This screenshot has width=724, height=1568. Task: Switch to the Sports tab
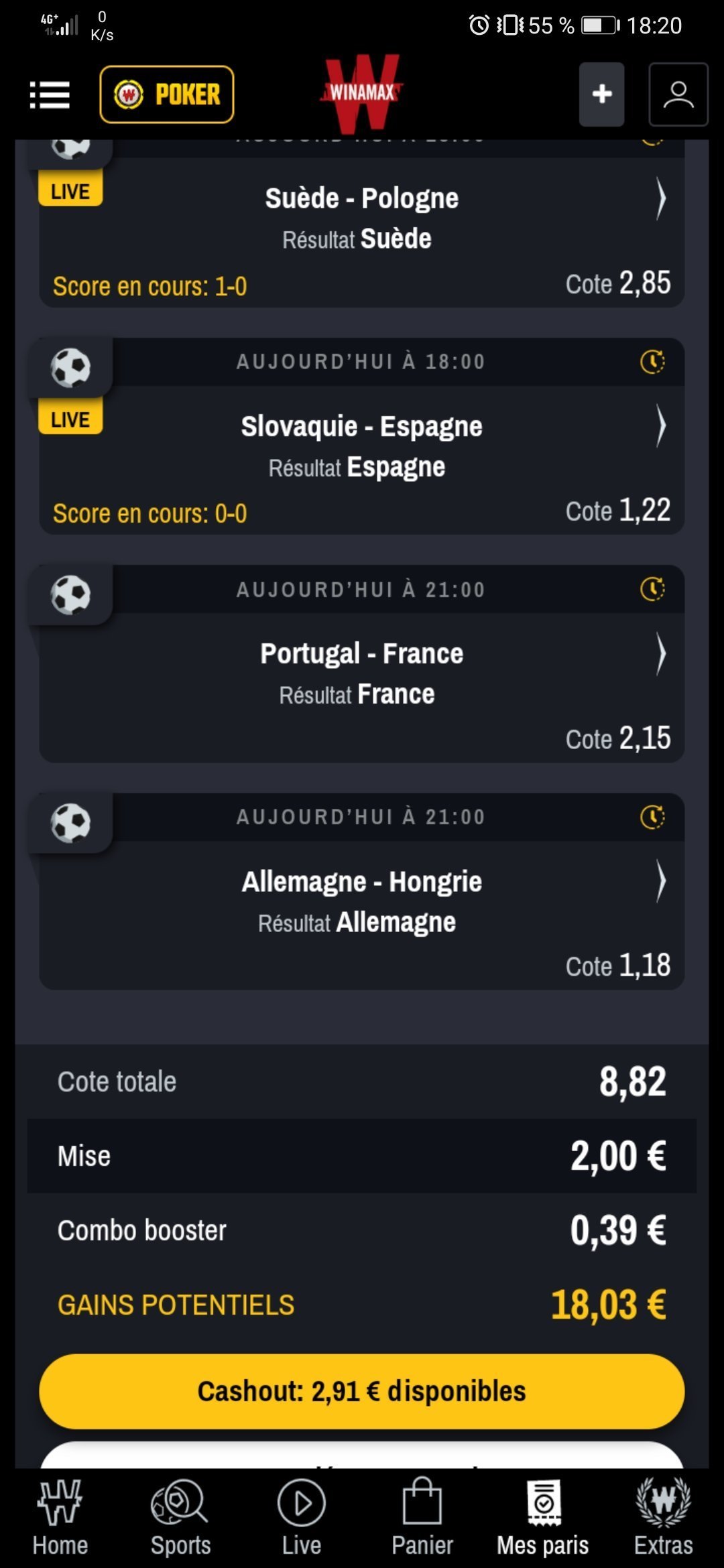(180, 1517)
